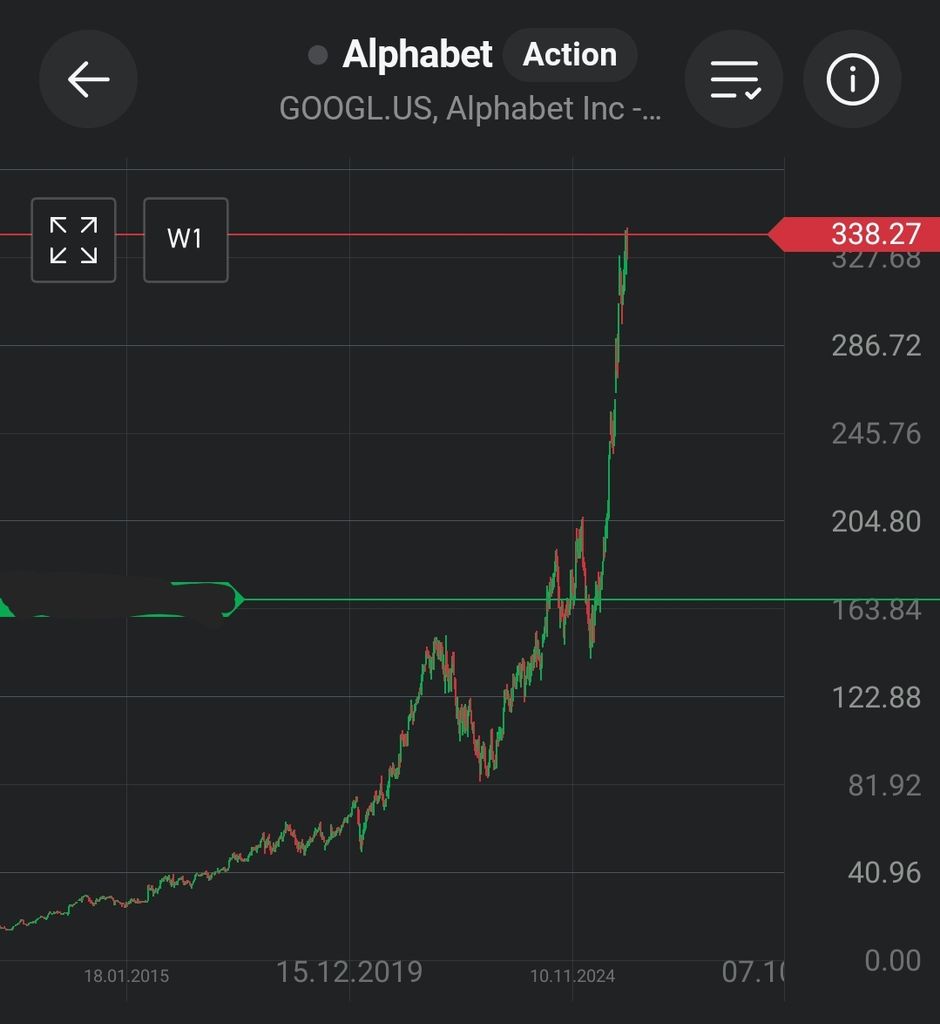Change the W1 chart timeframe
940x1024 pixels.
tap(185, 240)
